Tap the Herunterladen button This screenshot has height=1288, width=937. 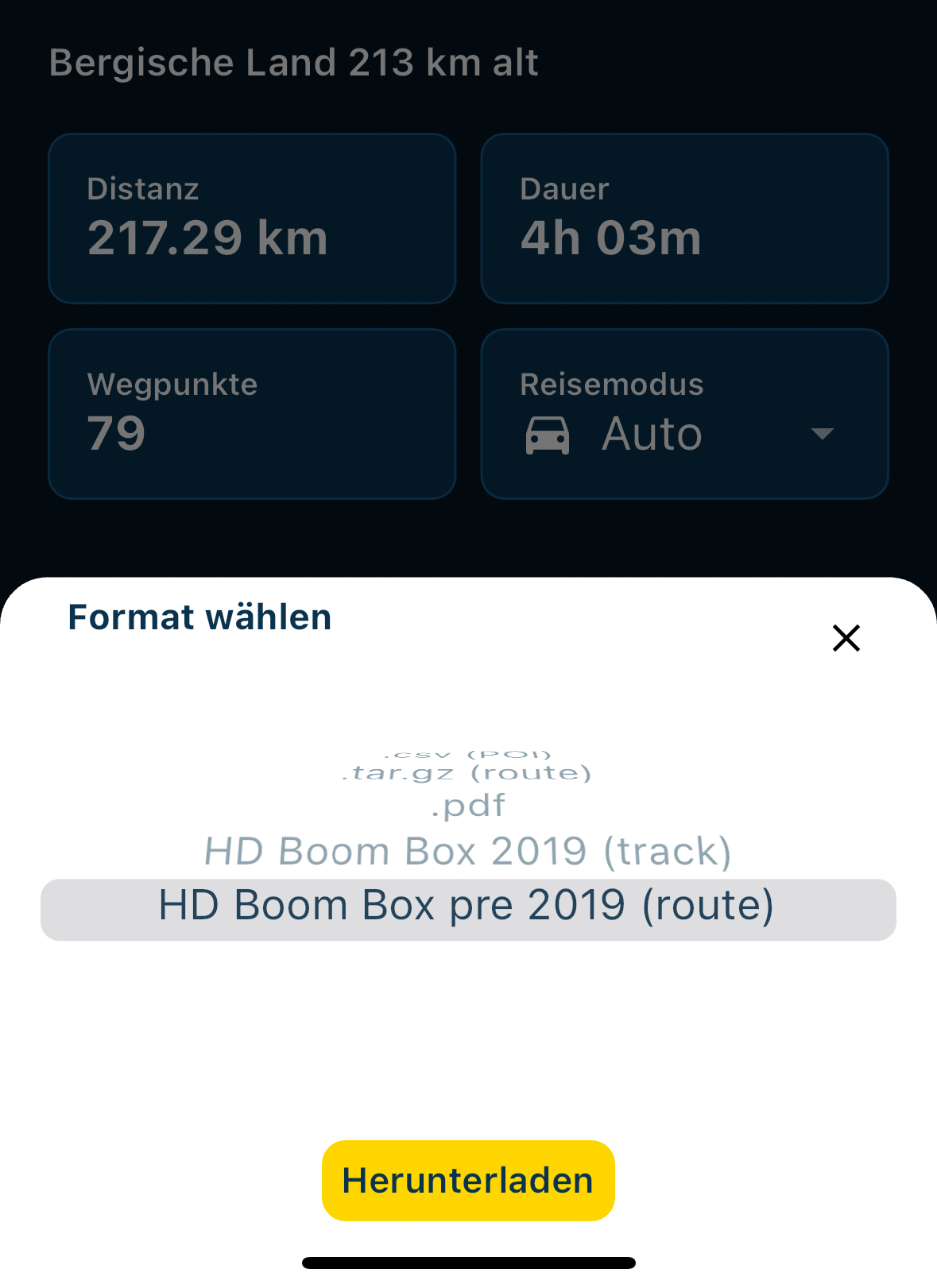coord(468,1181)
